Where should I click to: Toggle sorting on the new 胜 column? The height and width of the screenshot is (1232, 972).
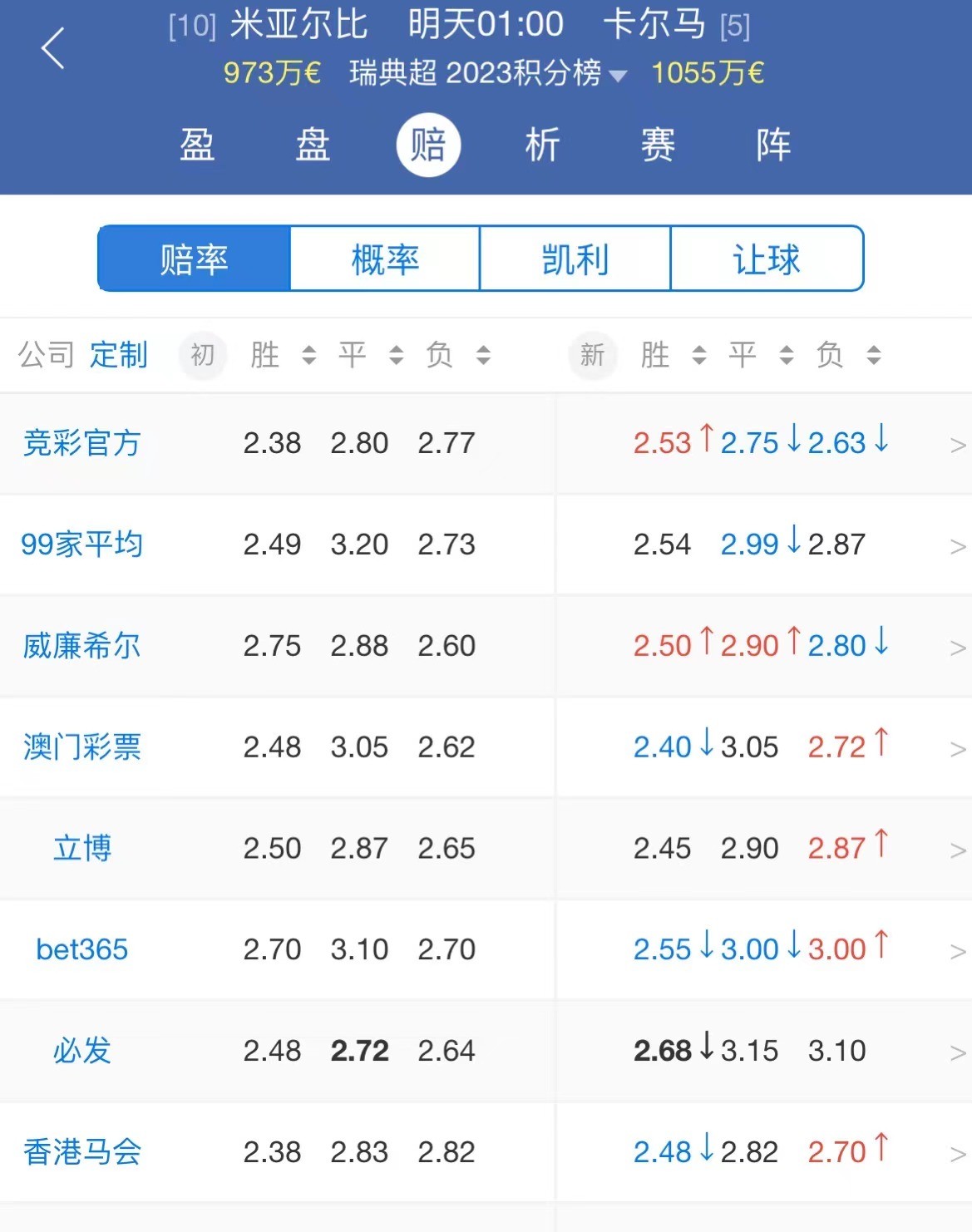pyautogui.click(x=697, y=356)
